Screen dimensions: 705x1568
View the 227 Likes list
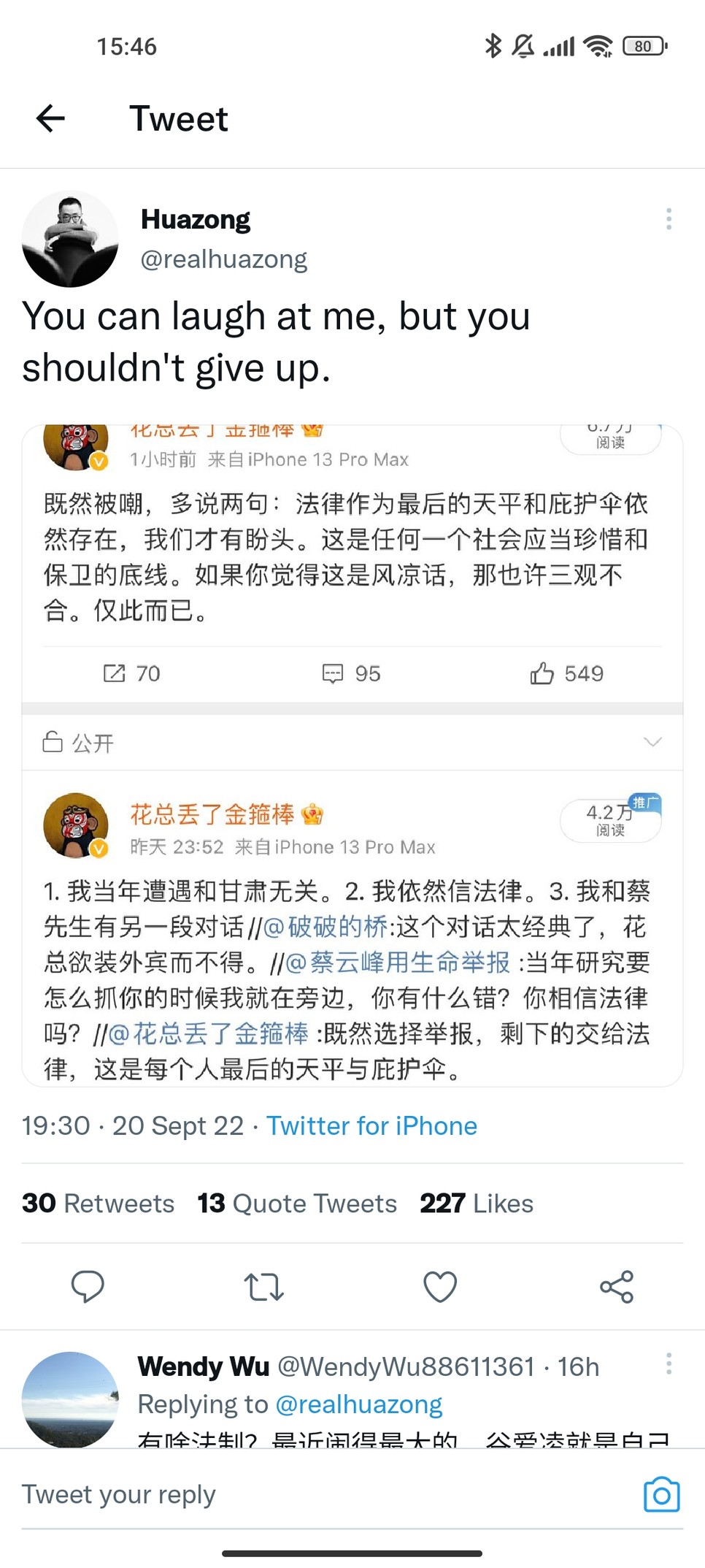(477, 1203)
